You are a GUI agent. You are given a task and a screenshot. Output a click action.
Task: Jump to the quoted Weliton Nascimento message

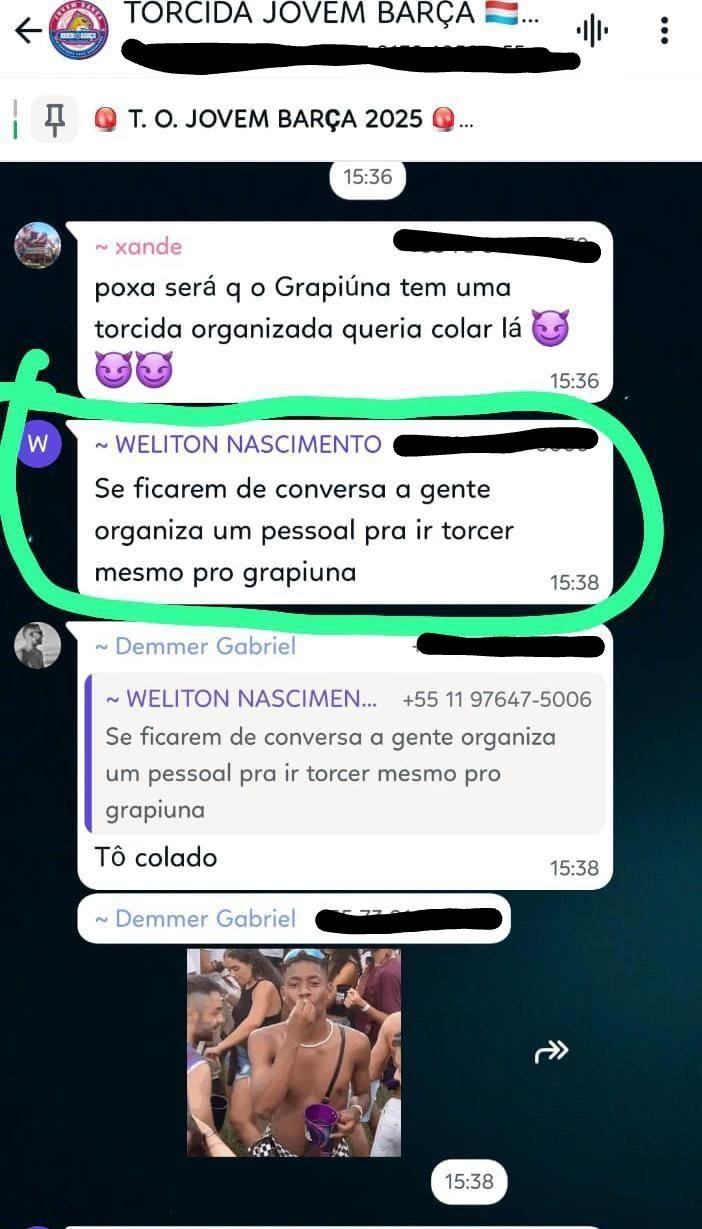point(345,754)
